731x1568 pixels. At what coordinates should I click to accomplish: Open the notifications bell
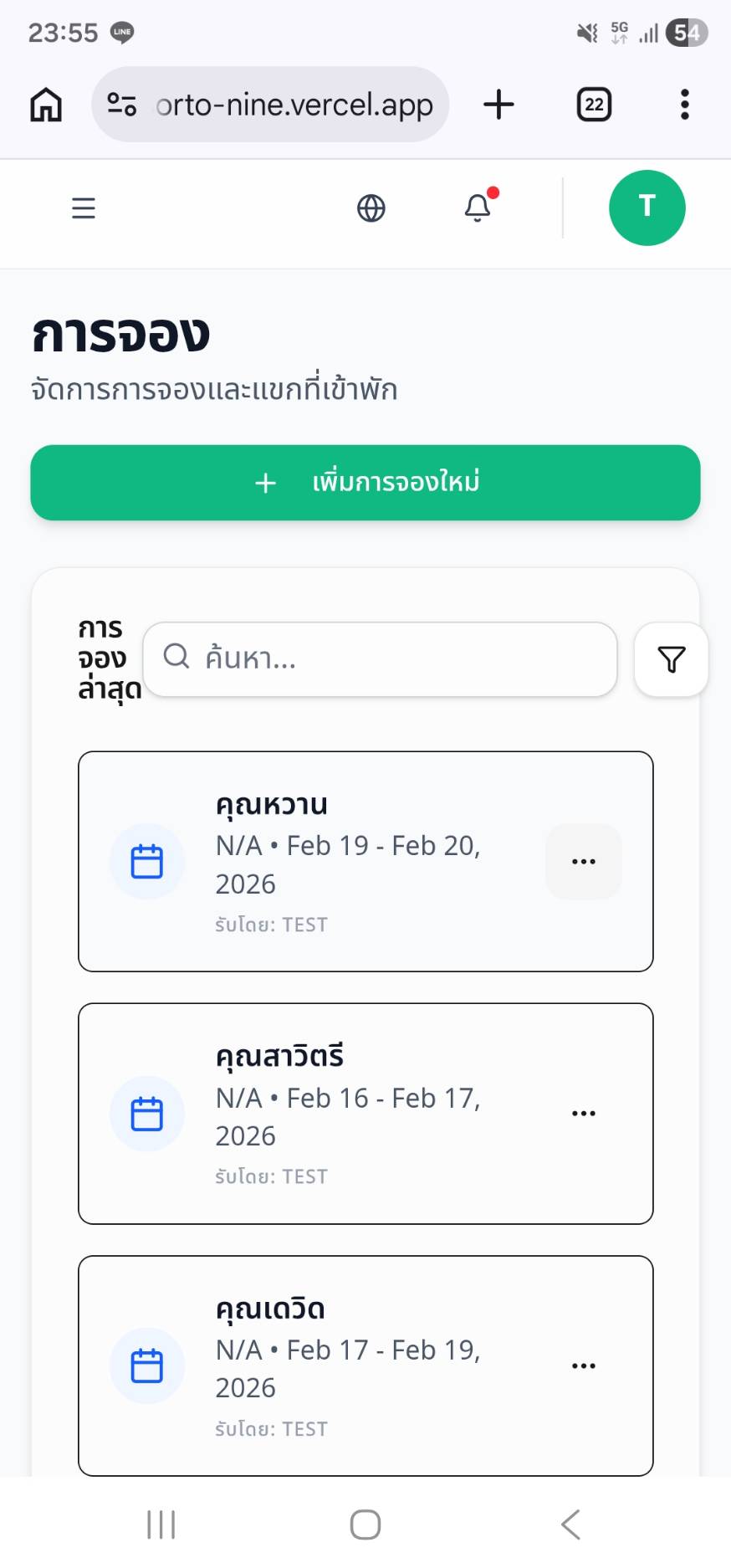pos(477,208)
